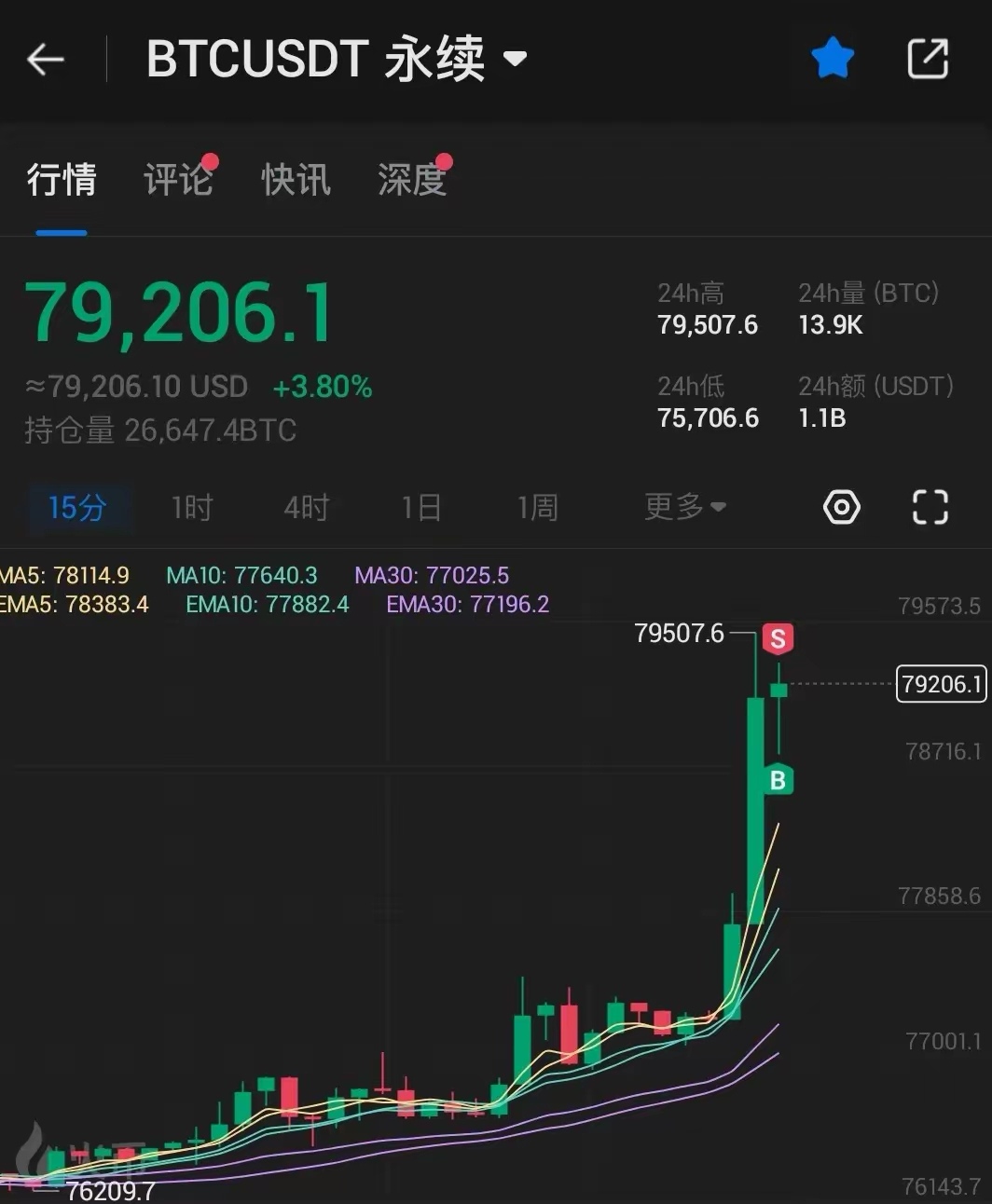Image resolution: width=992 pixels, height=1204 pixels.
Task: Open the share/export icon
Action: click(929, 58)
